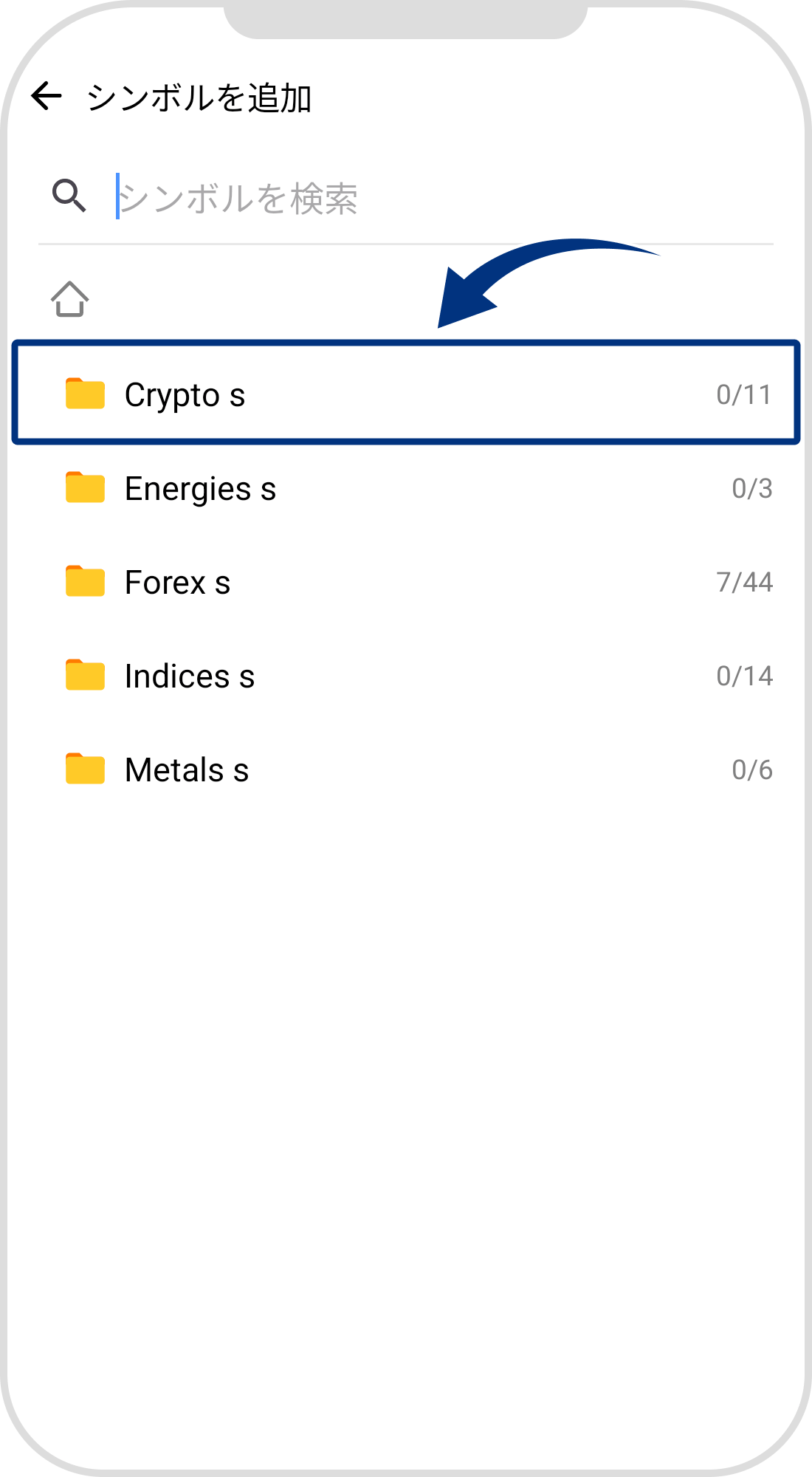
Task: Open the Crypto s folder
Action: [185, 394]
